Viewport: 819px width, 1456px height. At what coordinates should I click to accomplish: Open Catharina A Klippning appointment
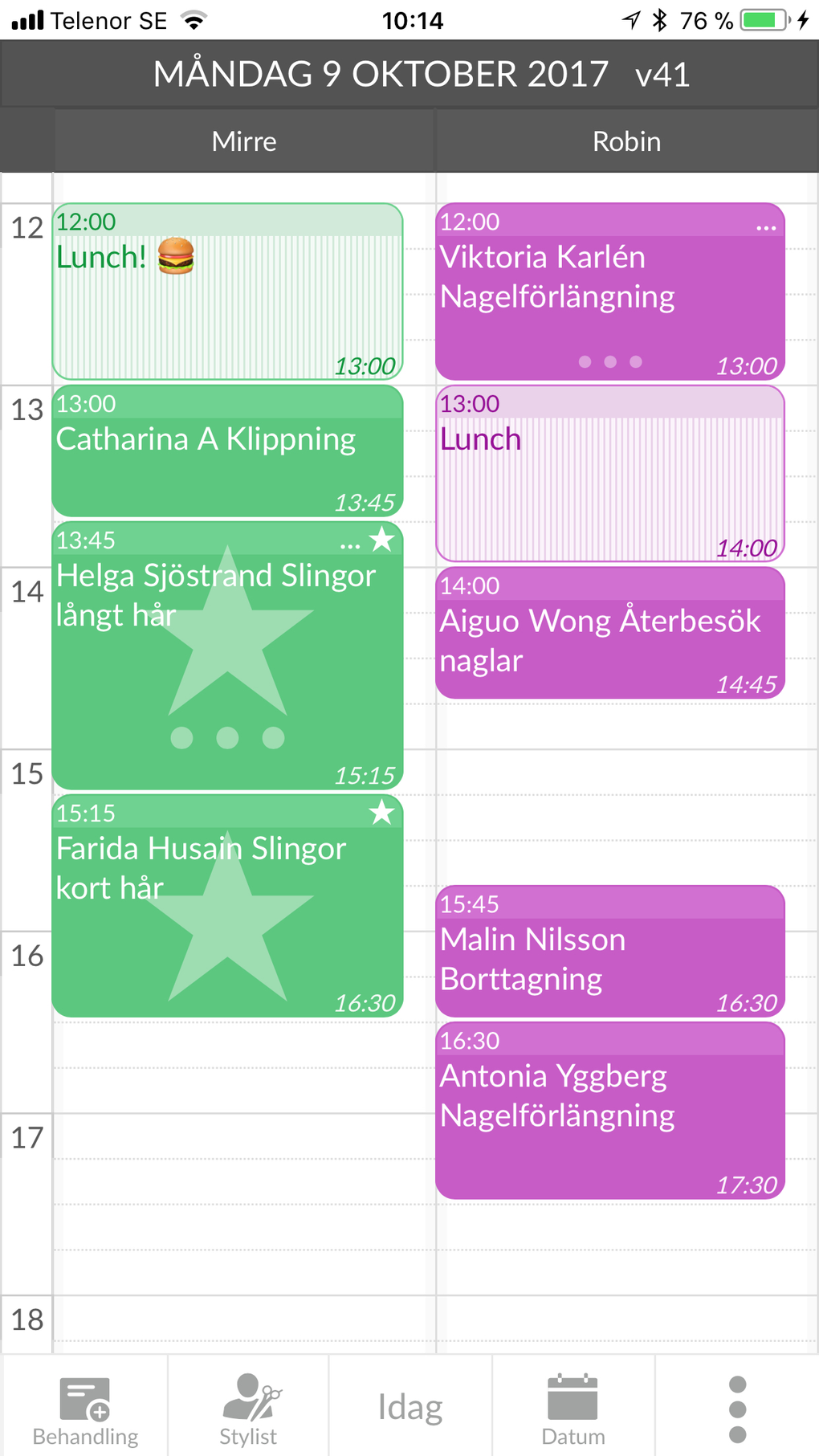point(227,450)
